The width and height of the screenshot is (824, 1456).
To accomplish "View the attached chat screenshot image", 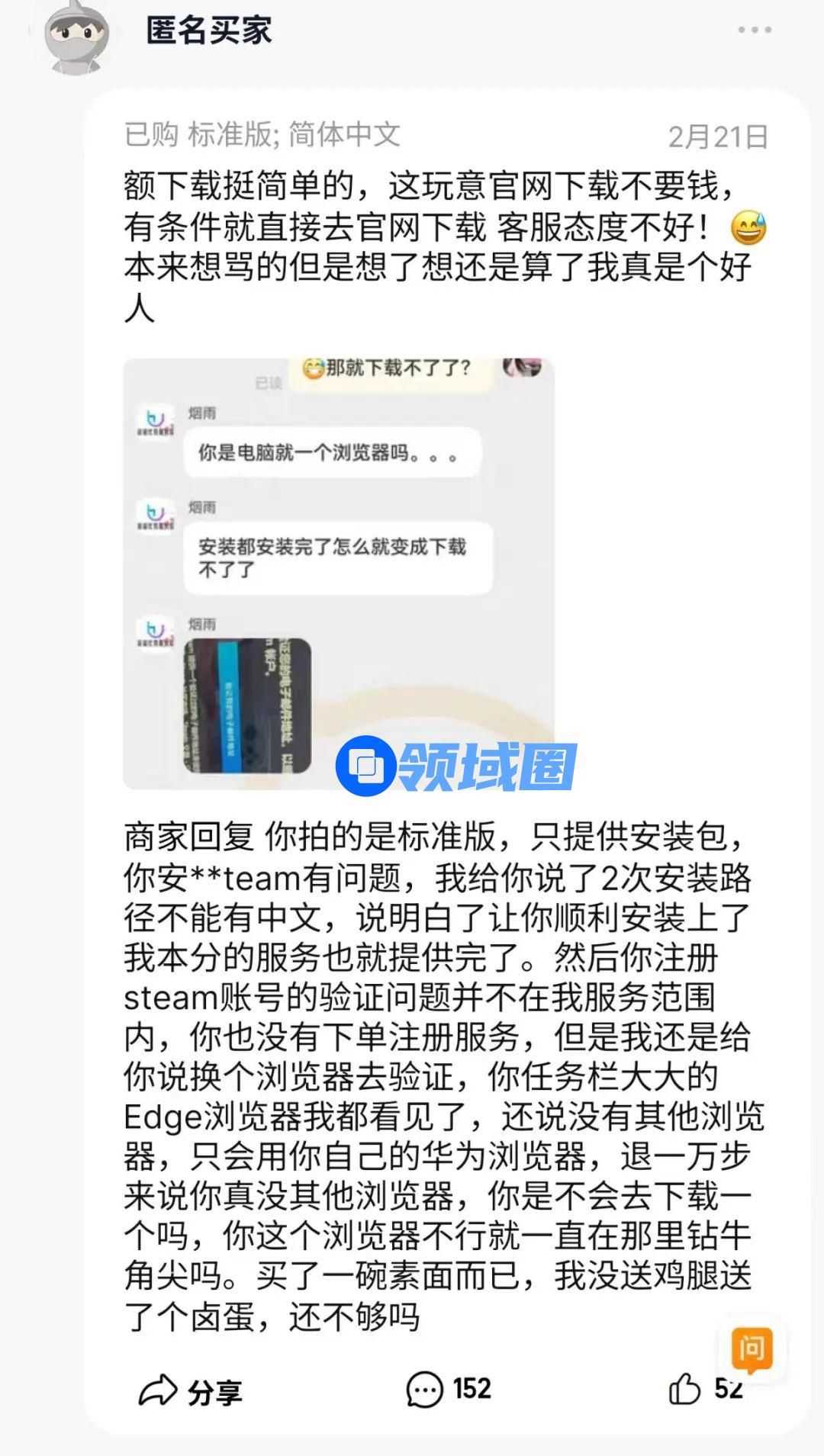I will tap(338, 573).
